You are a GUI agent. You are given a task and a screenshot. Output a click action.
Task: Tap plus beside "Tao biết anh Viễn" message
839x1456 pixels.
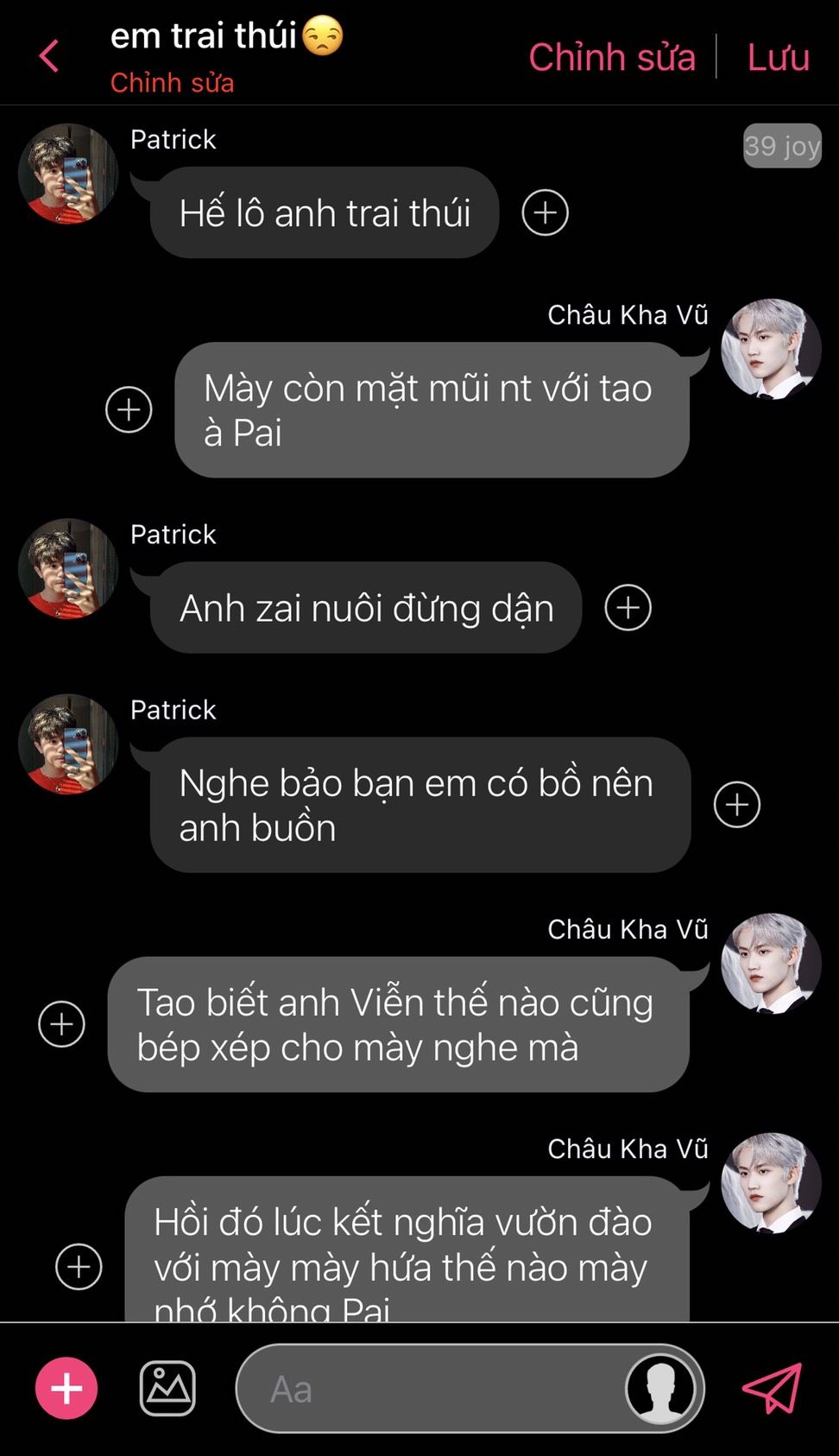pyautogui.click(x=62, y=1024)
